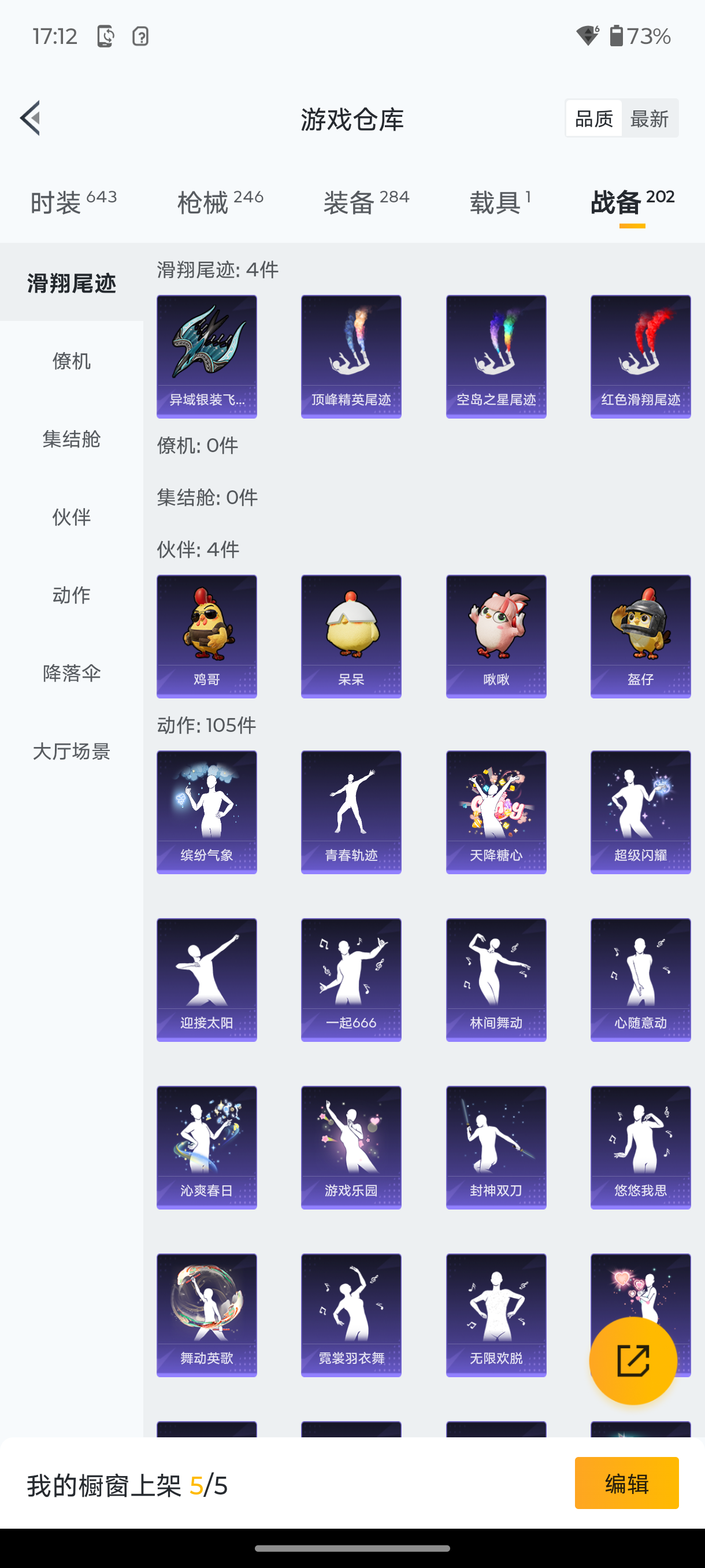
Task: Open the 大厅场景 category
Action: 71,752
